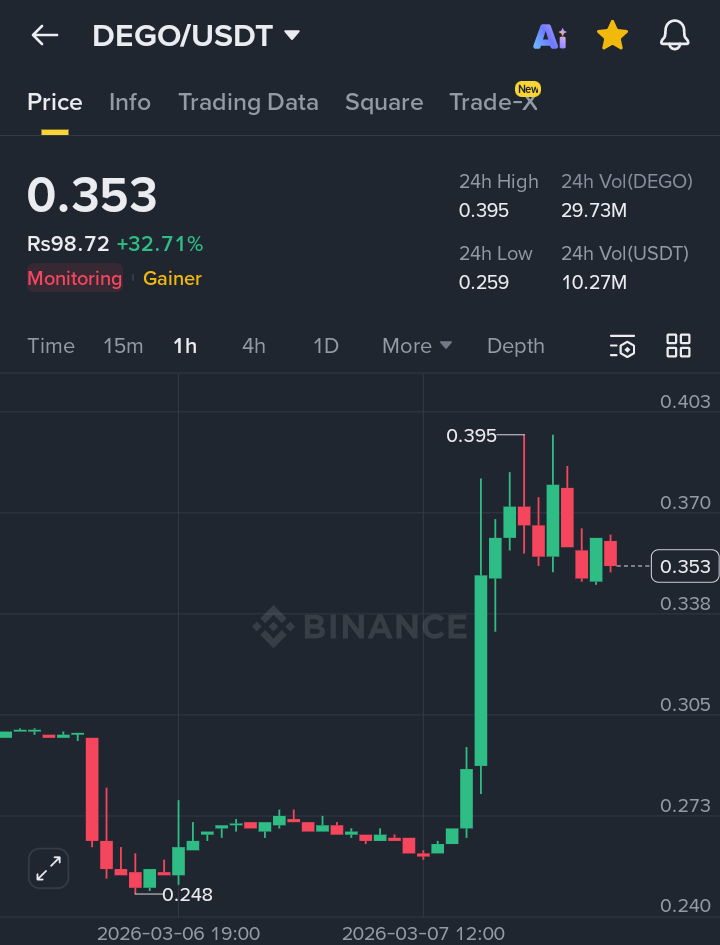This screenshot has width=720, height=945.
Task: Select the 1D chart interval
Action: [x=326, y=346]
